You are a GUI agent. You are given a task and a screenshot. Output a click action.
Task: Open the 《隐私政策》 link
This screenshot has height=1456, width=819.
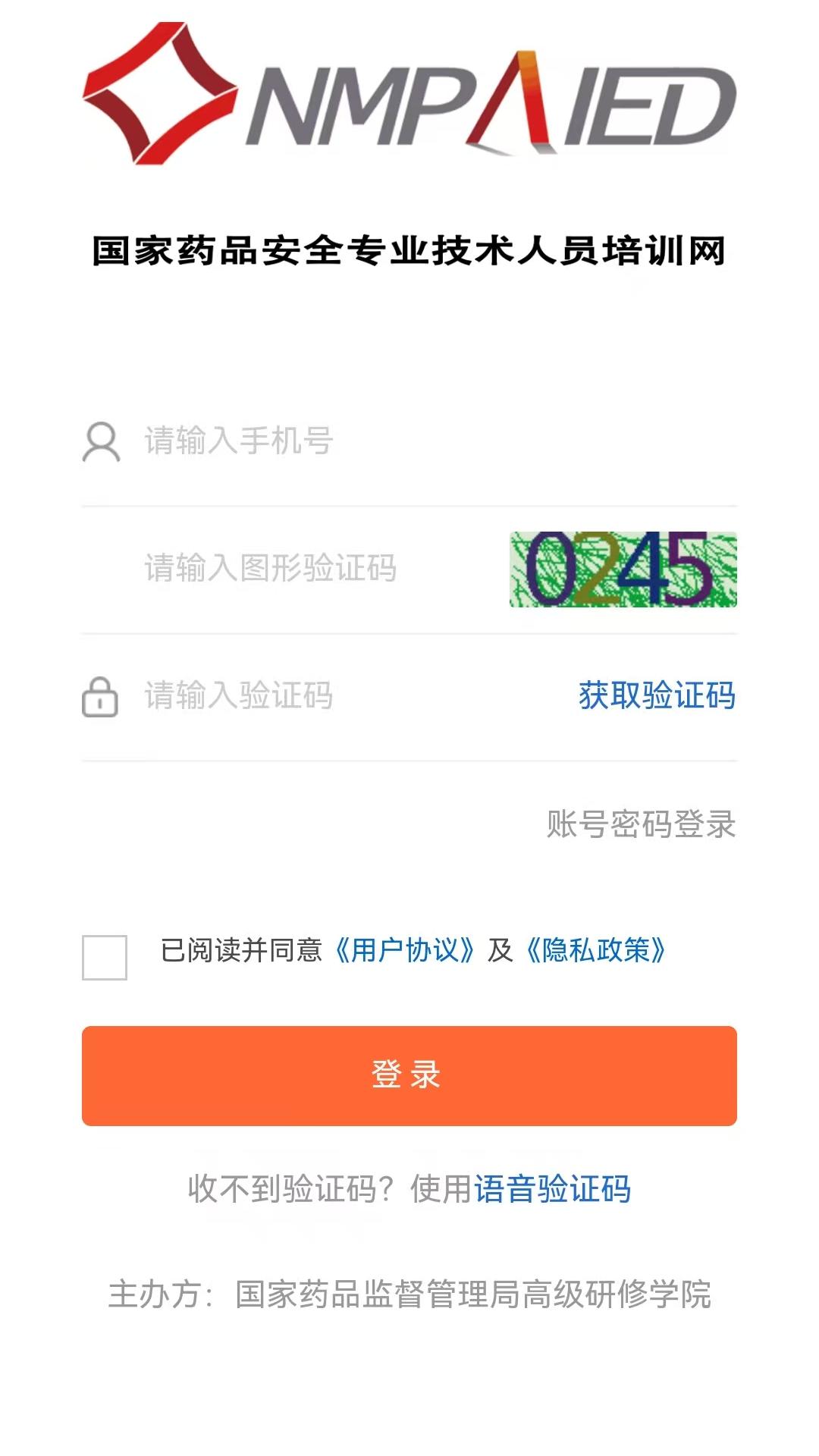[596, 950]
